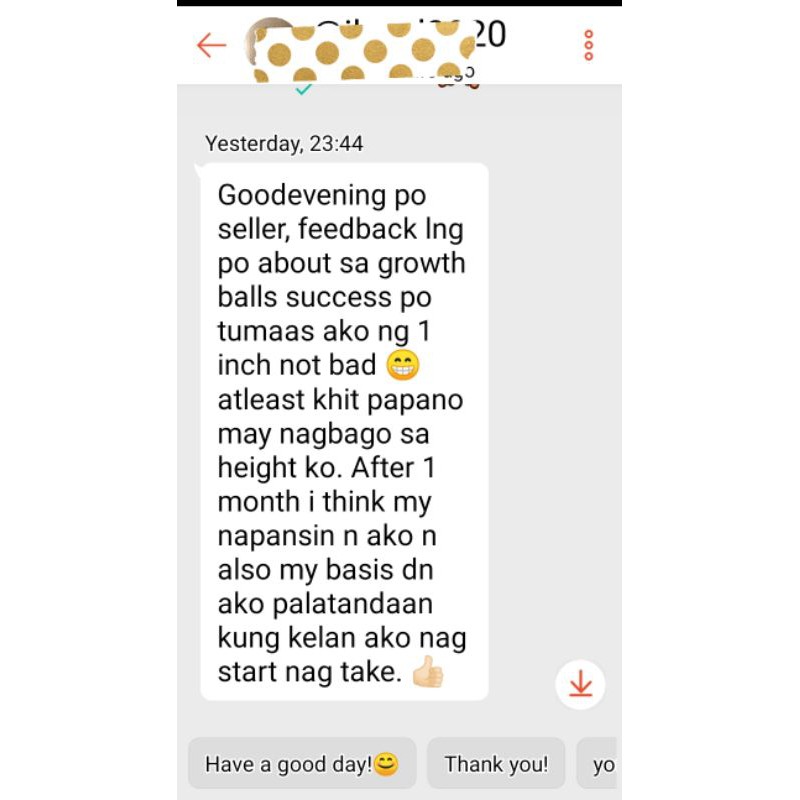Screen dimensions: 800x800
Task: Choose the "Thank you!" quick reply
Action: pyautogui.click(x=496, y=765)
